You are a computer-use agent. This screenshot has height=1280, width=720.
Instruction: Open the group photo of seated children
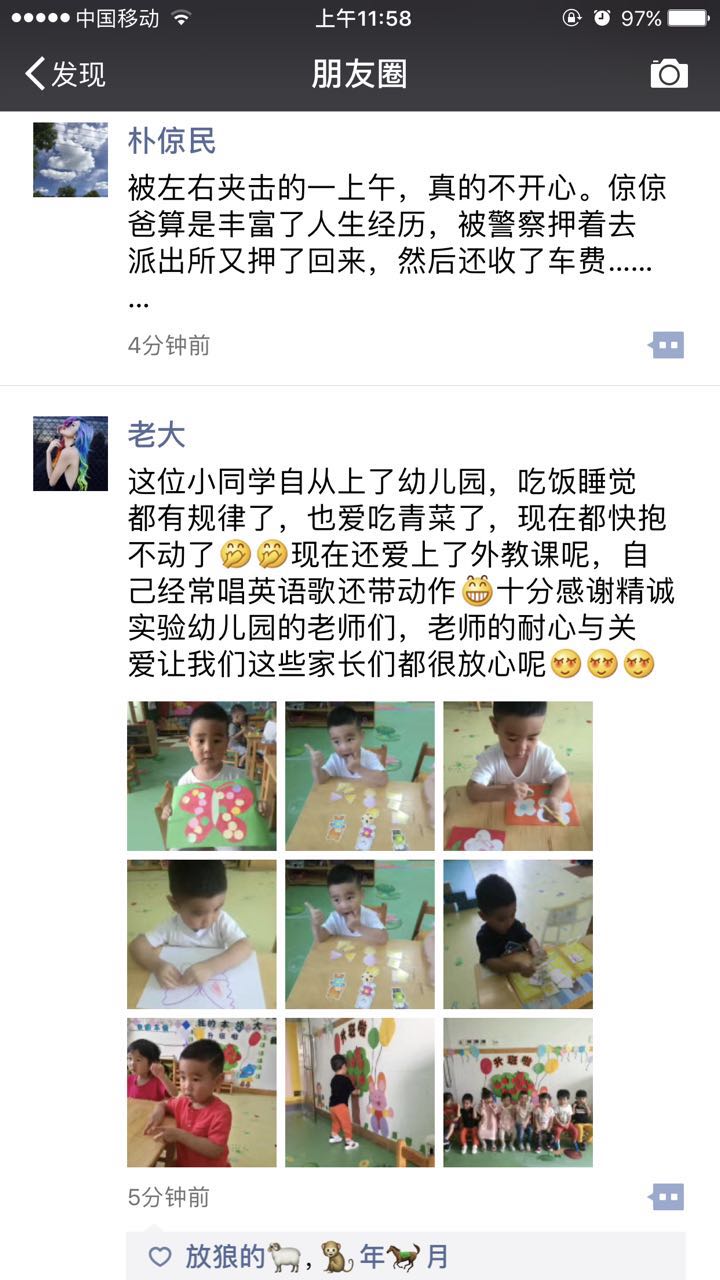(x=518, y=1092)
